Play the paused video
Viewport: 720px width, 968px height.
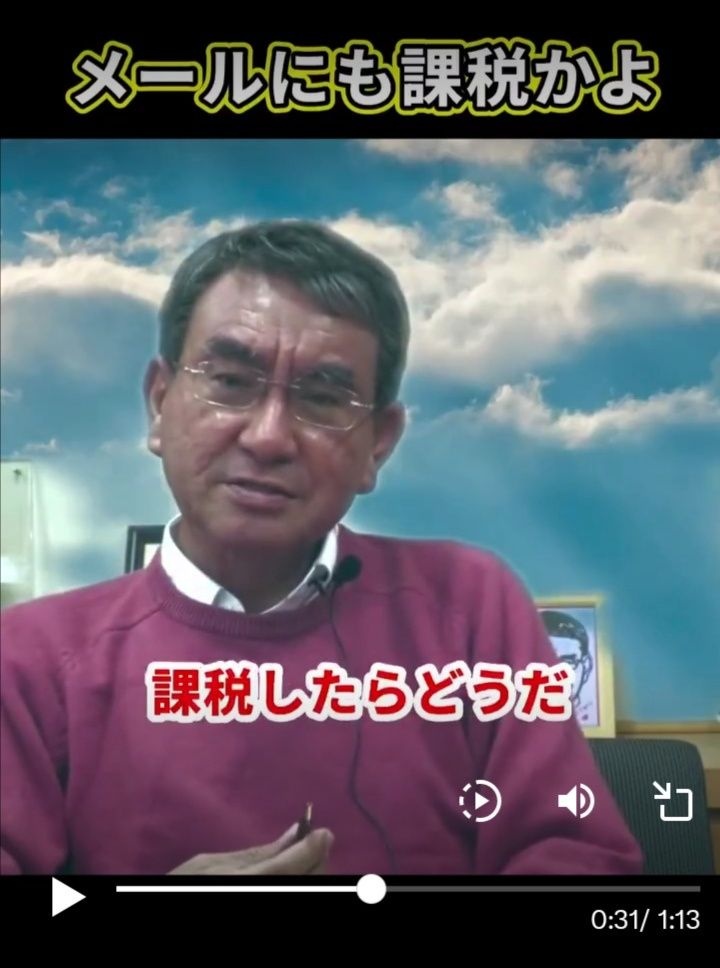coord(68,896)
